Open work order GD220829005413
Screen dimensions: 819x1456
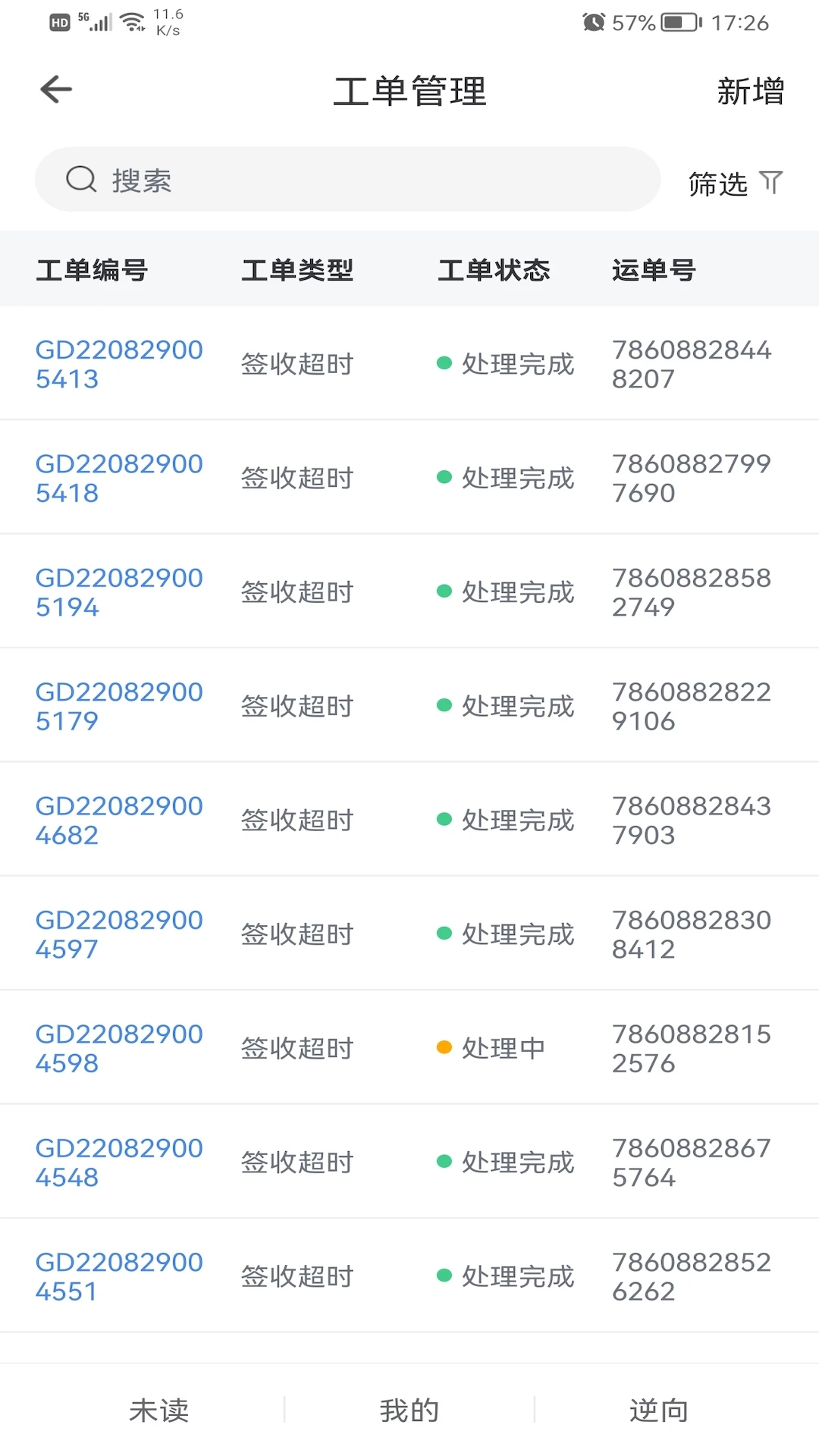coord(119,364)
